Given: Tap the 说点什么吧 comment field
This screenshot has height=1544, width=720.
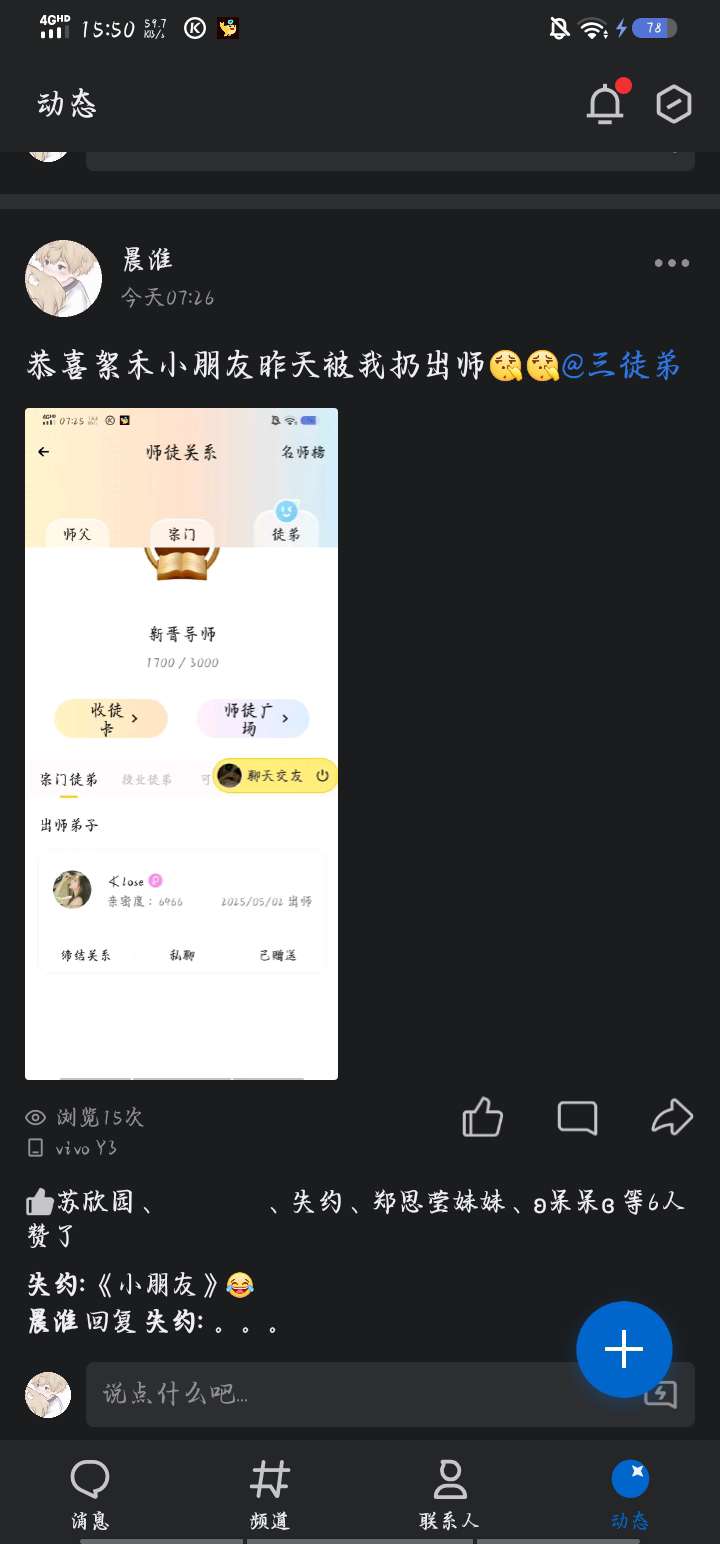Looking at the screenshot, I should click(360, 1393).
